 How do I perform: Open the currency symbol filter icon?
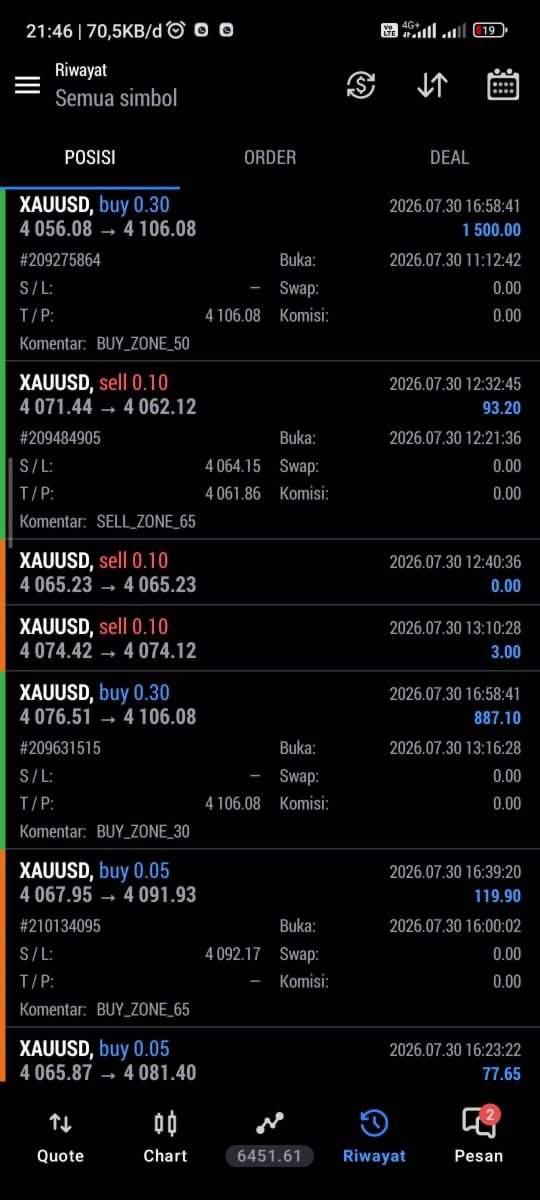[x=361, y=85]
